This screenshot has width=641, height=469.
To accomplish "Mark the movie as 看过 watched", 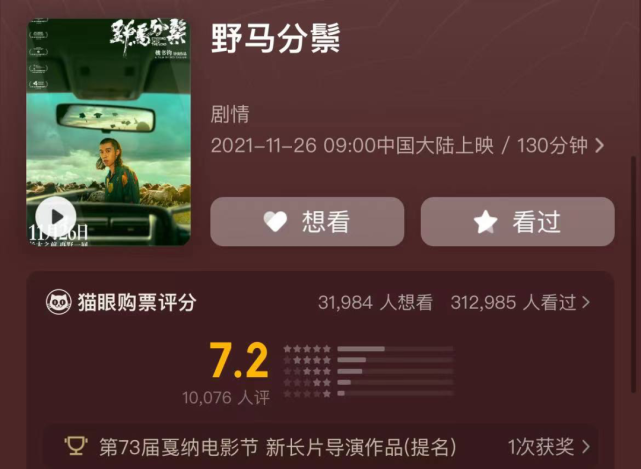I will tap(517, 222).
